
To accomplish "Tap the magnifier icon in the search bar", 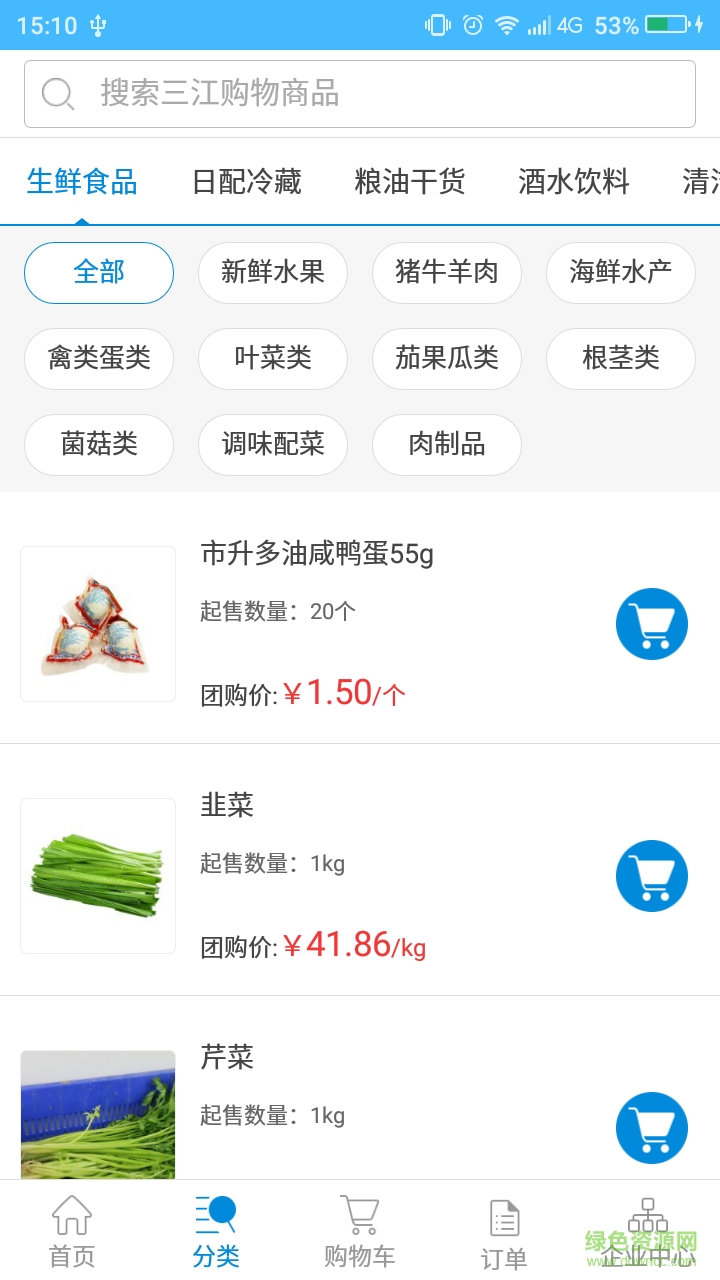I will click(57, 93).
